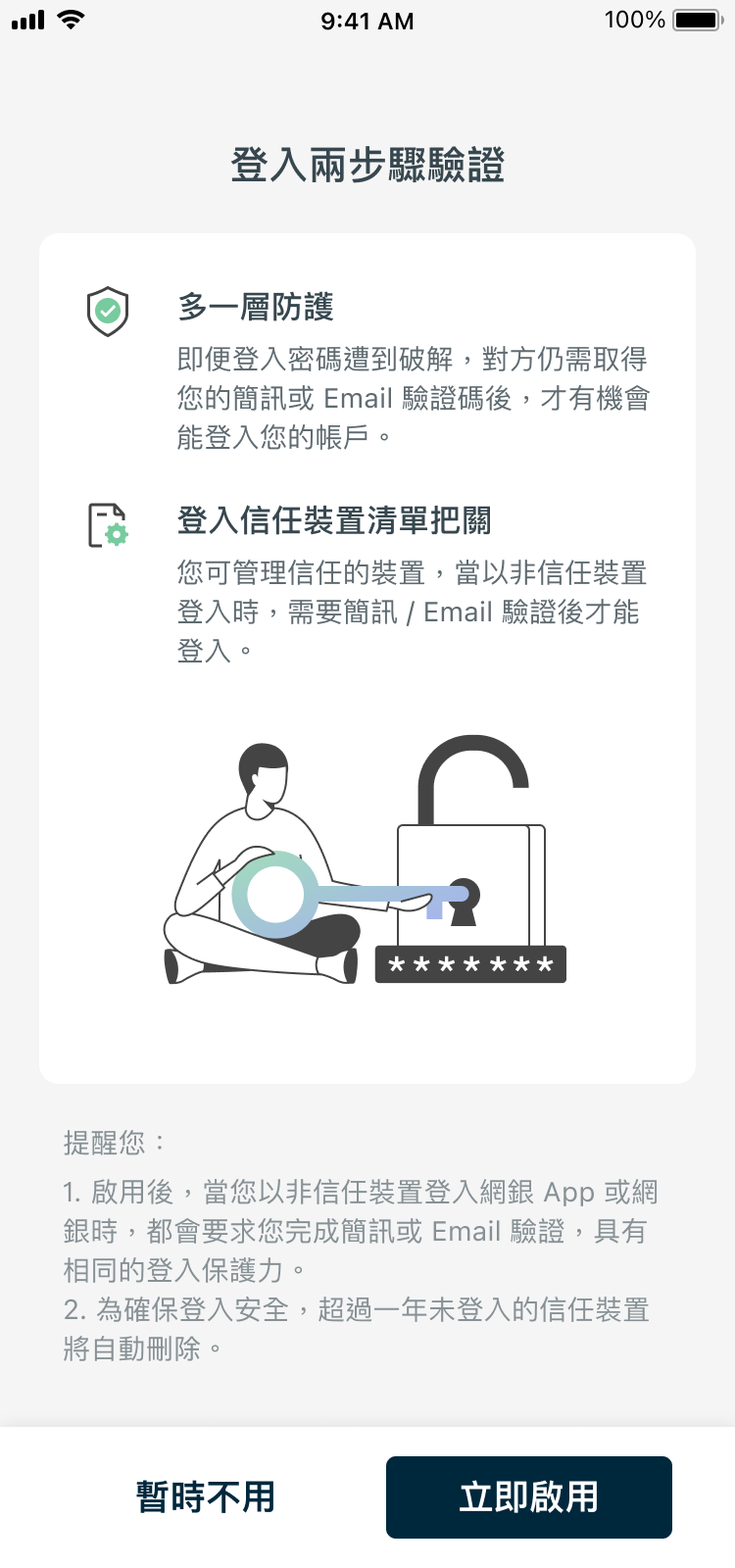
Task: Choose 暫時不用 to skip for now
Action: click(206, 1496)
